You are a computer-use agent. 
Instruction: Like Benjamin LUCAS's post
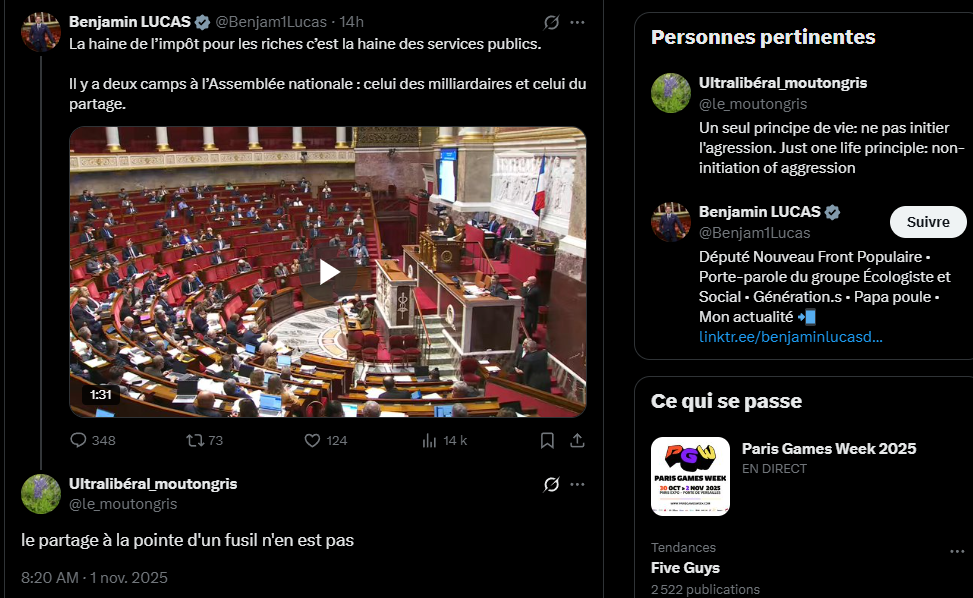pyautogui.click(x=311, y=440)
